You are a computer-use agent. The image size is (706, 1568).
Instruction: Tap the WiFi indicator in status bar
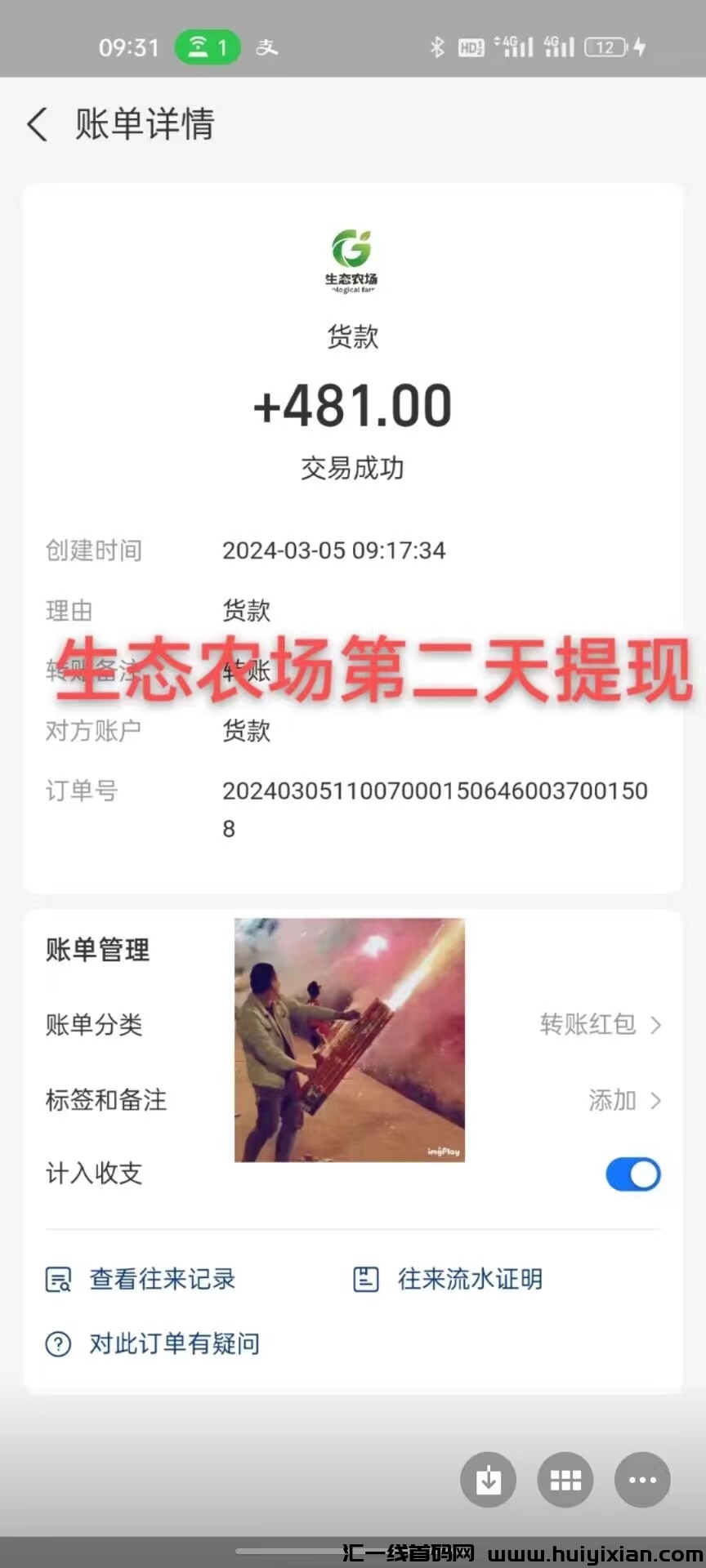pos(202,47)
